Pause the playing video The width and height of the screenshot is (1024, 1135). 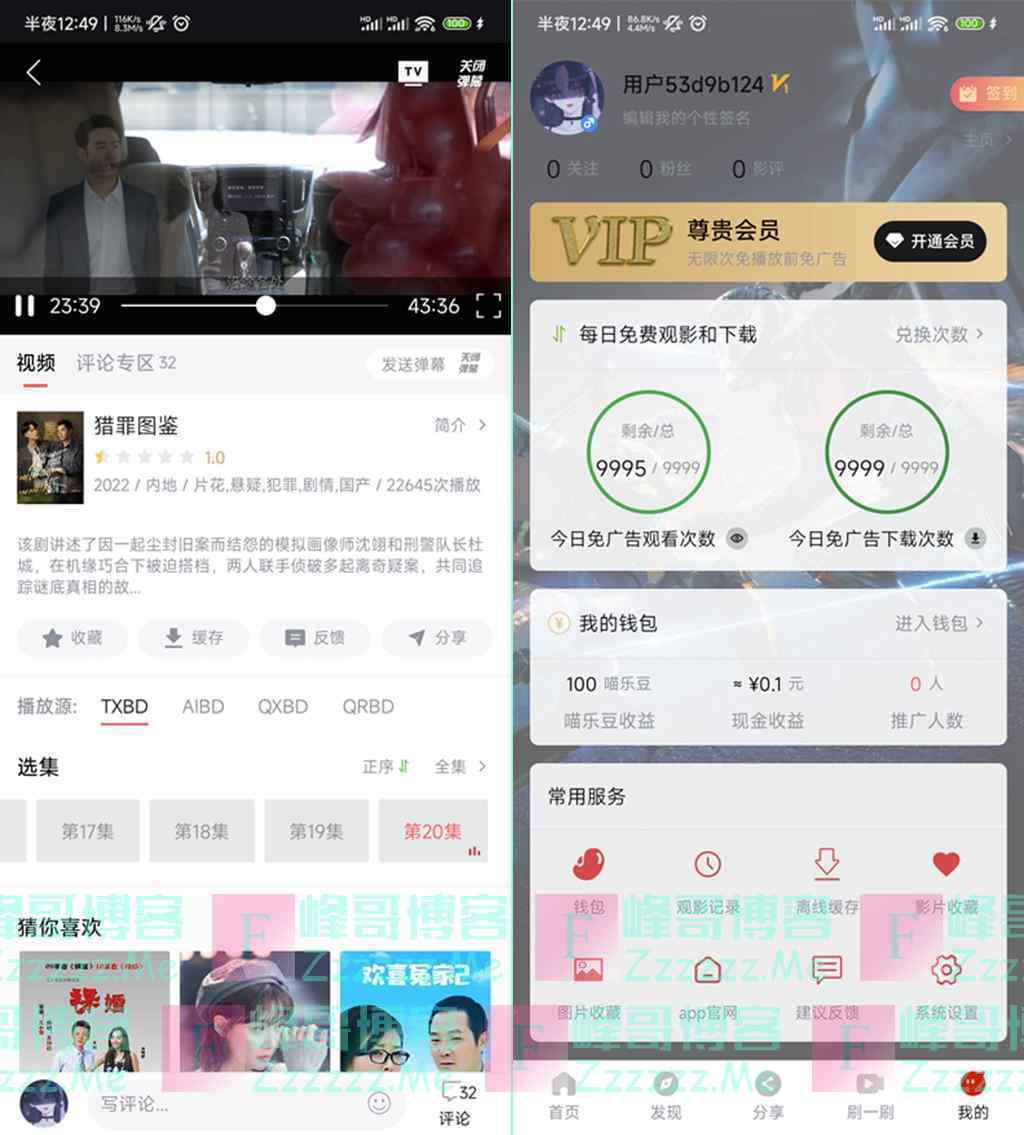pyautogui.click(x=25, y=306)
